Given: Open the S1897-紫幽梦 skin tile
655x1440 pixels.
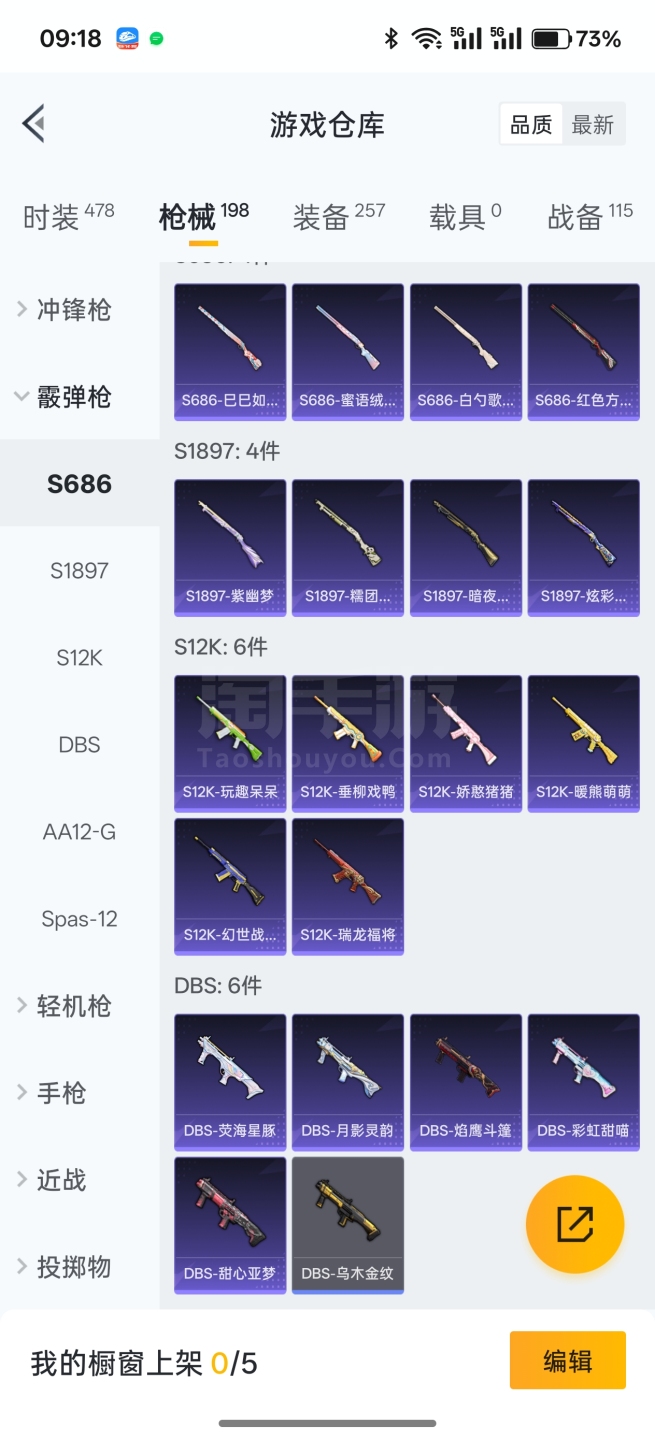Looking at the screenshot, I should pyautogui.click(x=230, y=547).
